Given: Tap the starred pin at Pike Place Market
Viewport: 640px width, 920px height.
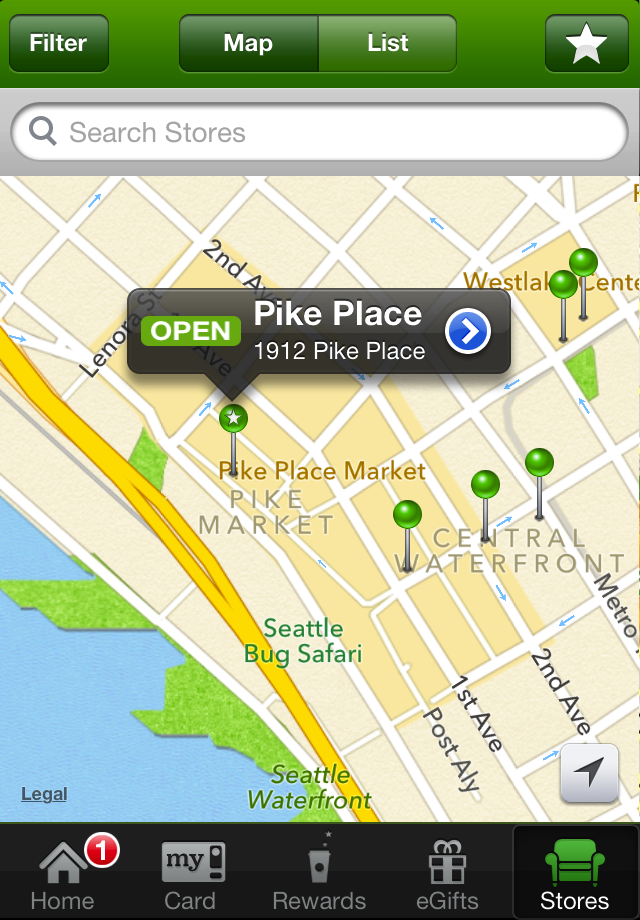Looking at the screenshot, I should [233, 418].
